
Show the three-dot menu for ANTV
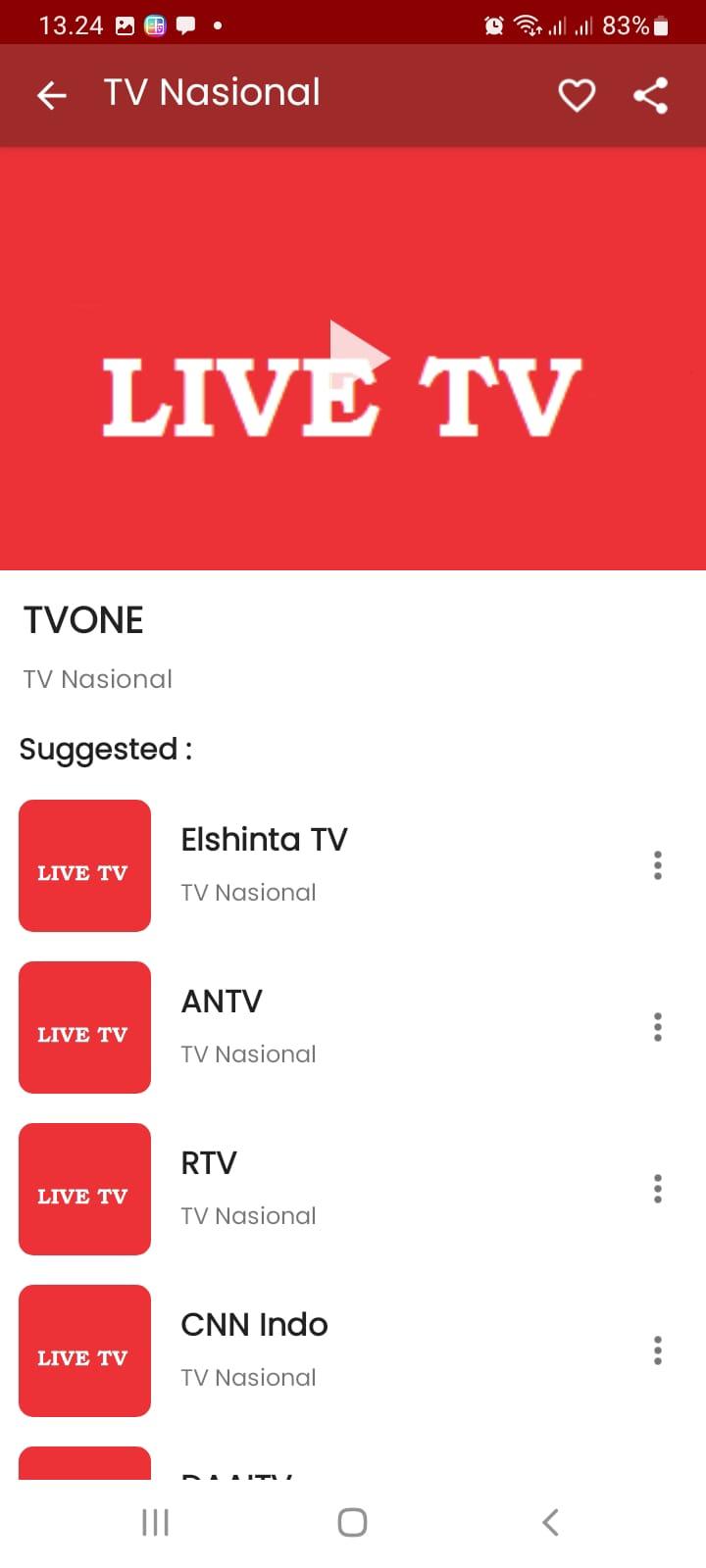pos(657,1027)
